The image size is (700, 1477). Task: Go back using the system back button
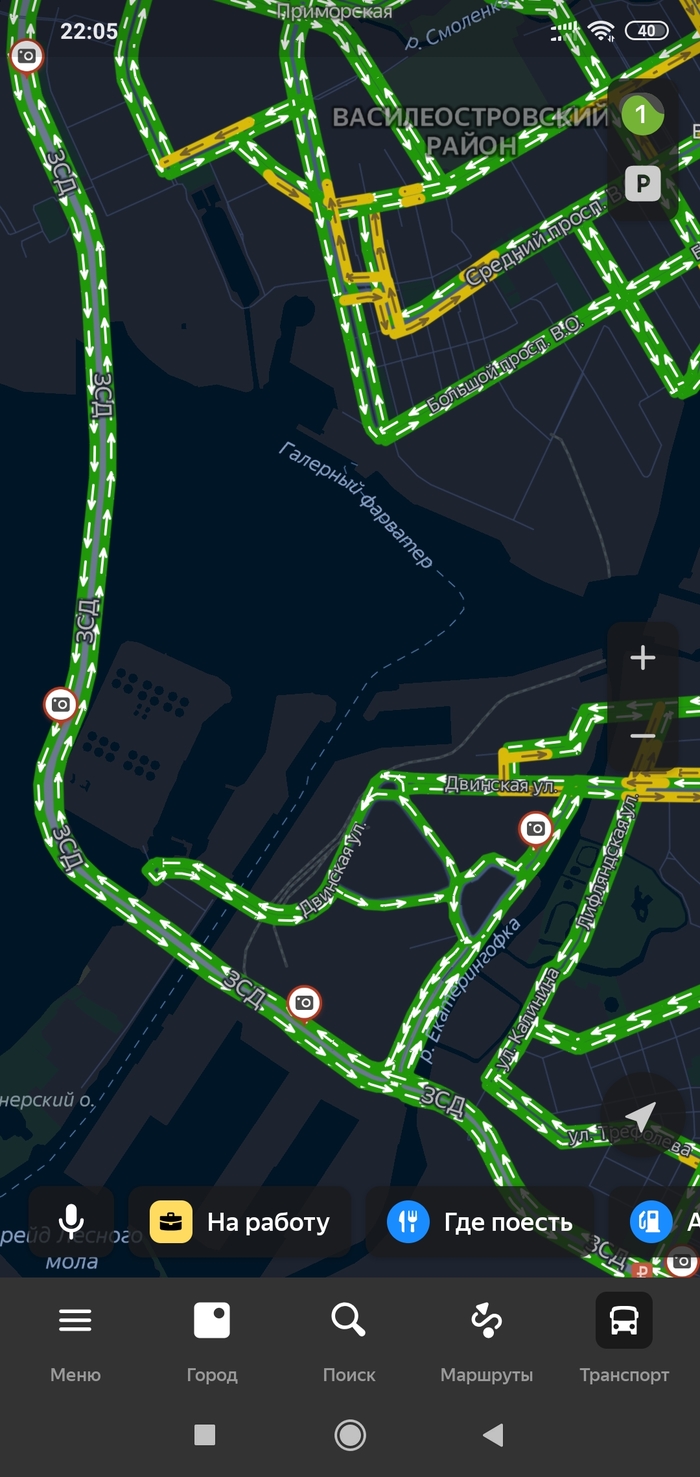pyautogui.click(x=493, y=1436)
